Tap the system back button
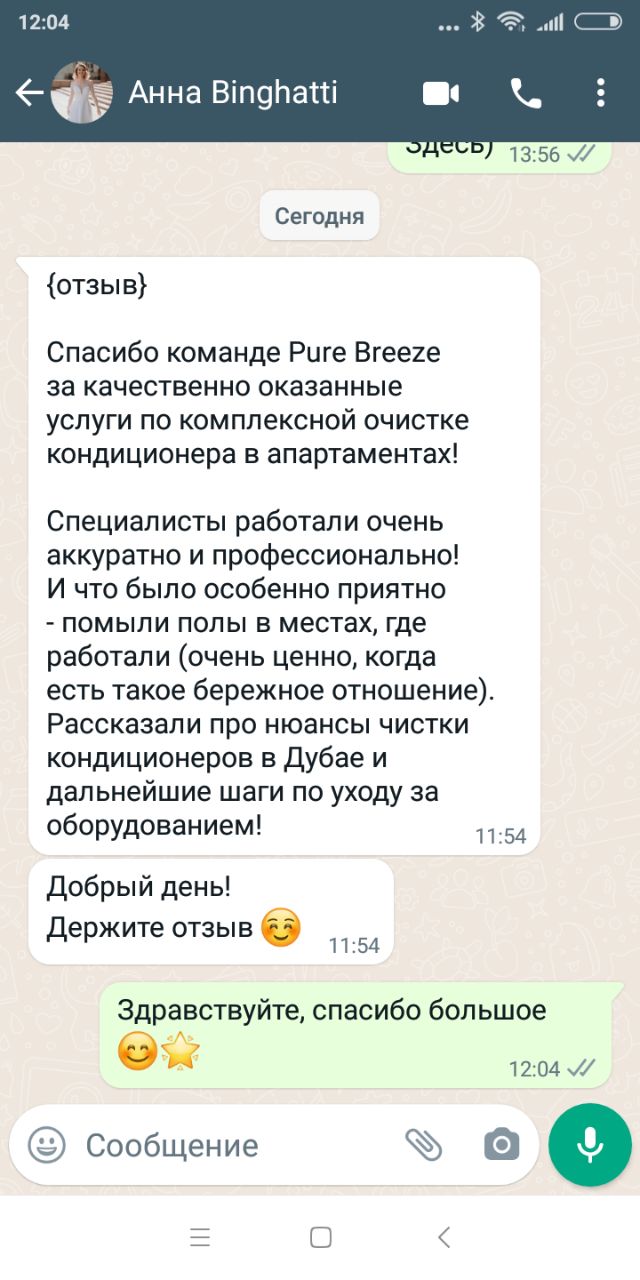Screen dimensions: 640x1280 (444, 1237)
